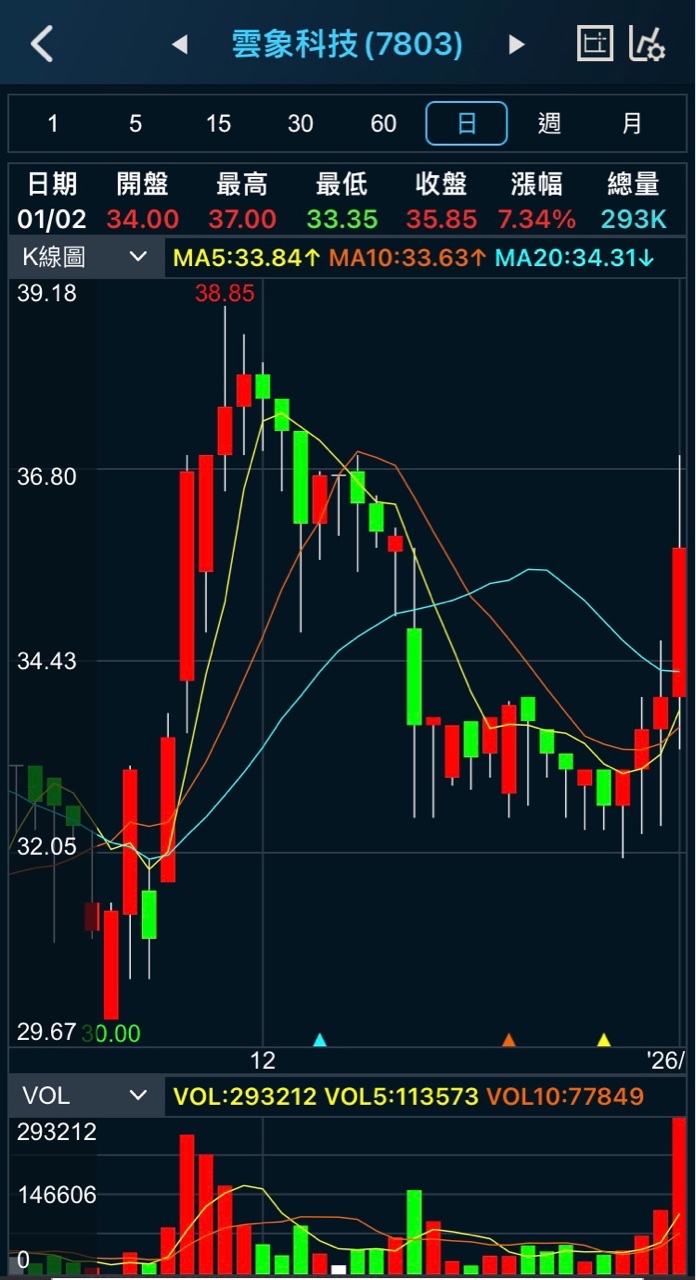Go back using the top-left arrow
Image resolution: width=696 pixels, height=1280 pixels.
point(41,44)
